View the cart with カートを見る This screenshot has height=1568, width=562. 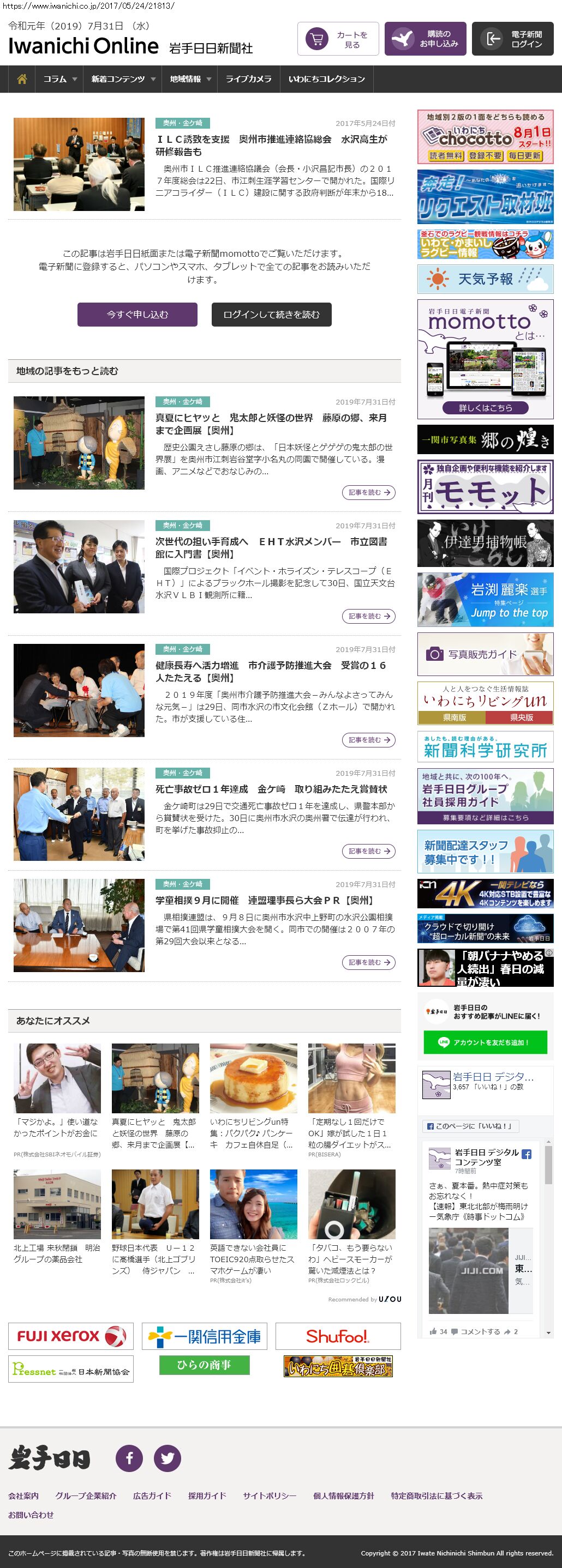pyautogui.click(x=338, y=39)
